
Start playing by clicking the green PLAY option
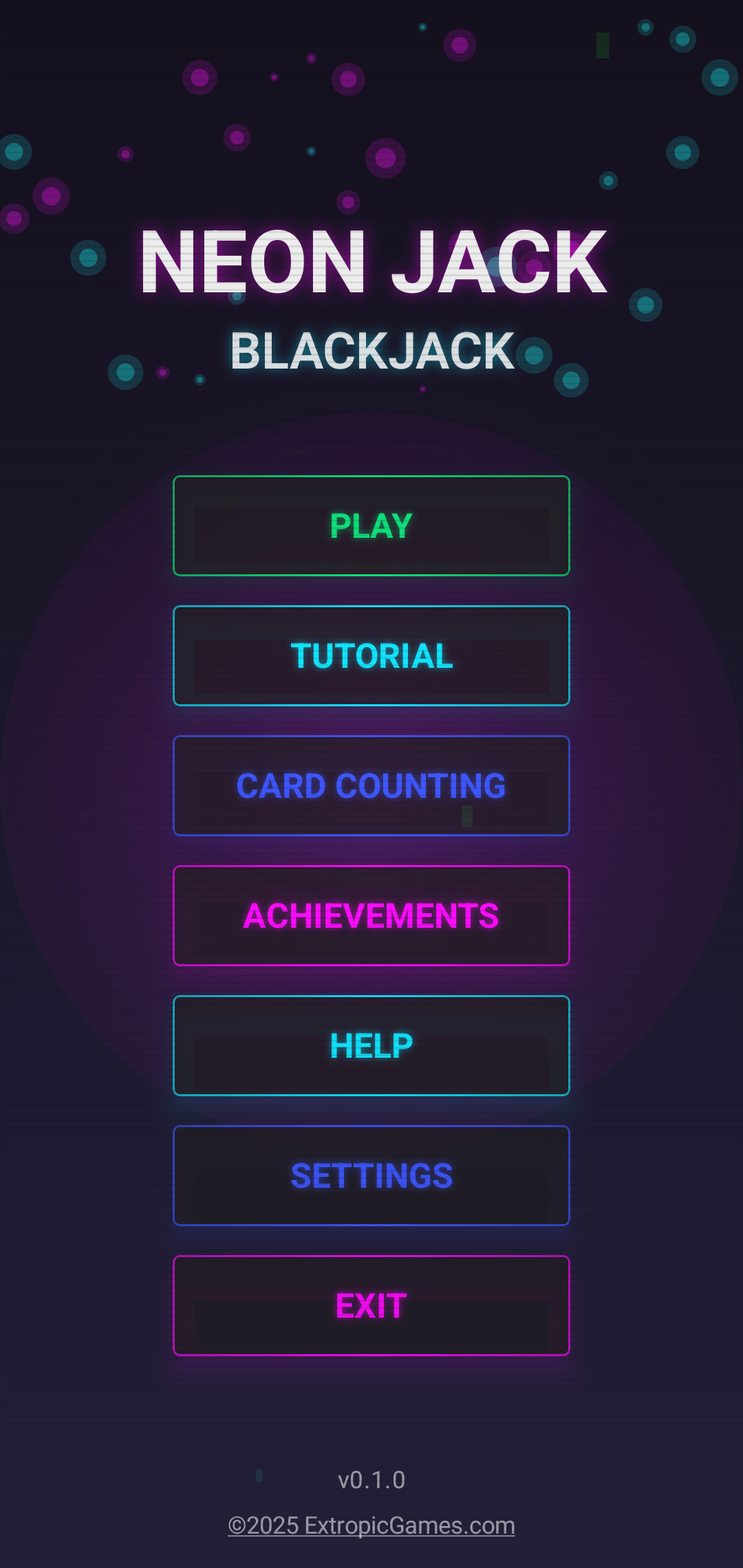point(371,525)
